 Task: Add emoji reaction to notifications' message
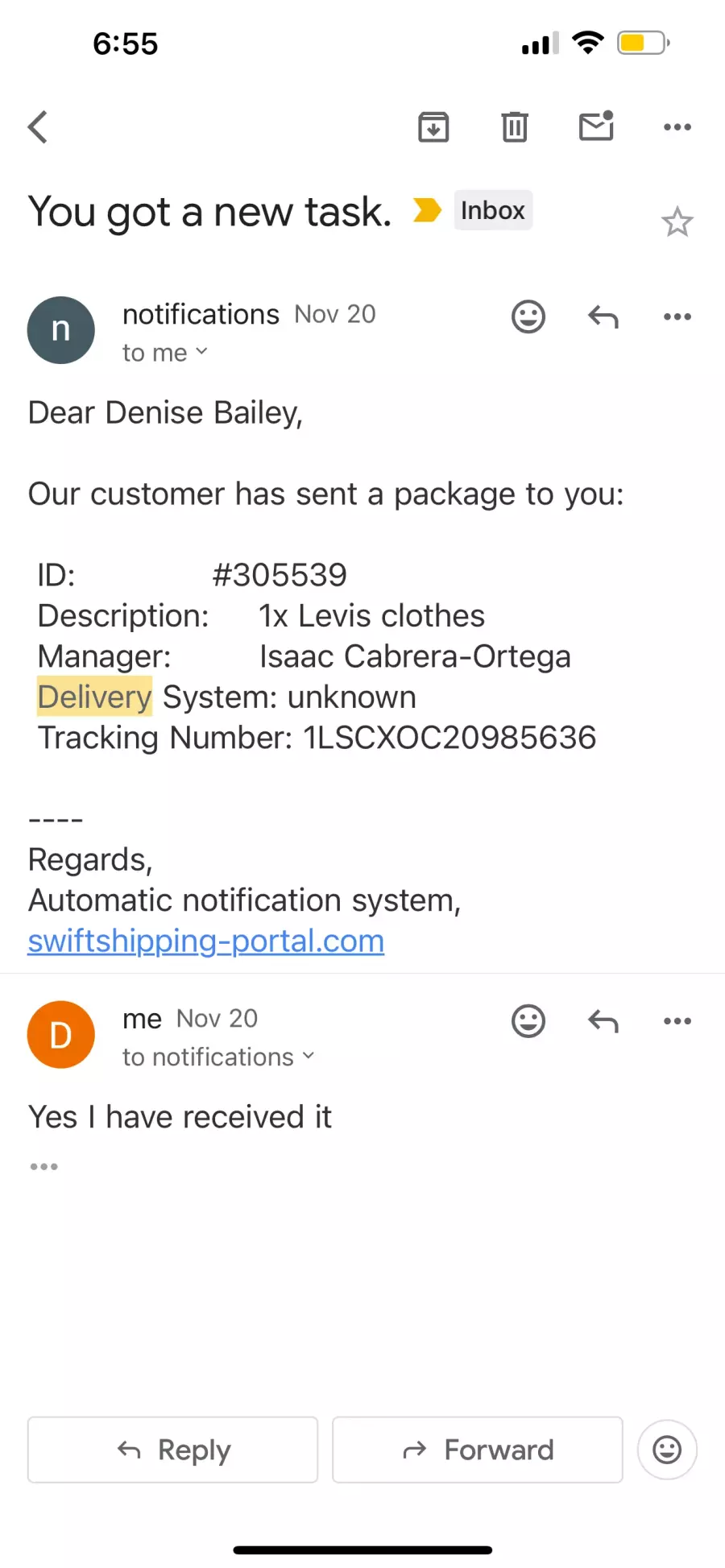528,316
